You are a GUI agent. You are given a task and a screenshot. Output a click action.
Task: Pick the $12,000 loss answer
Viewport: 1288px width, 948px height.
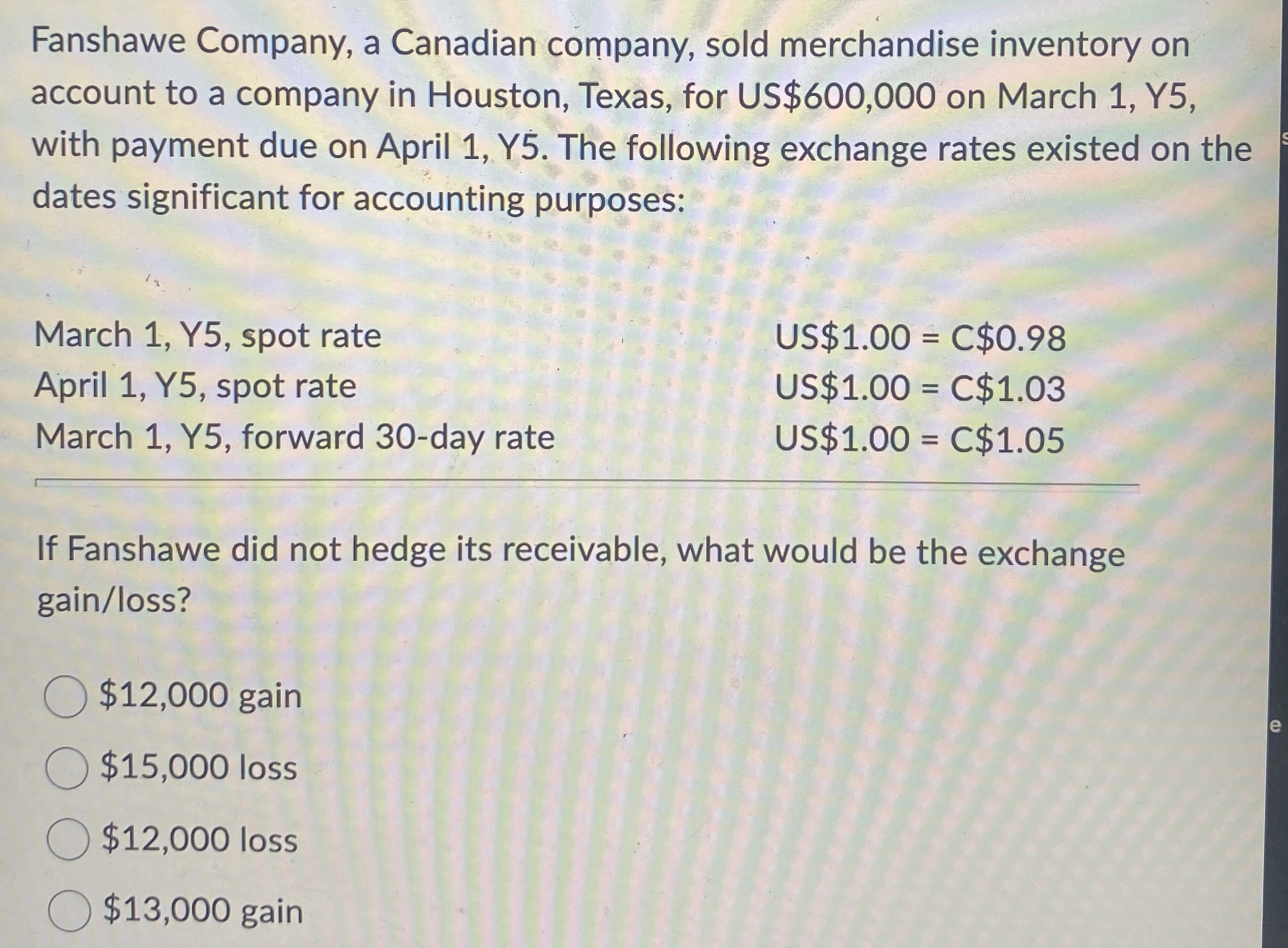pyautogui.click(x=68, y=839)
